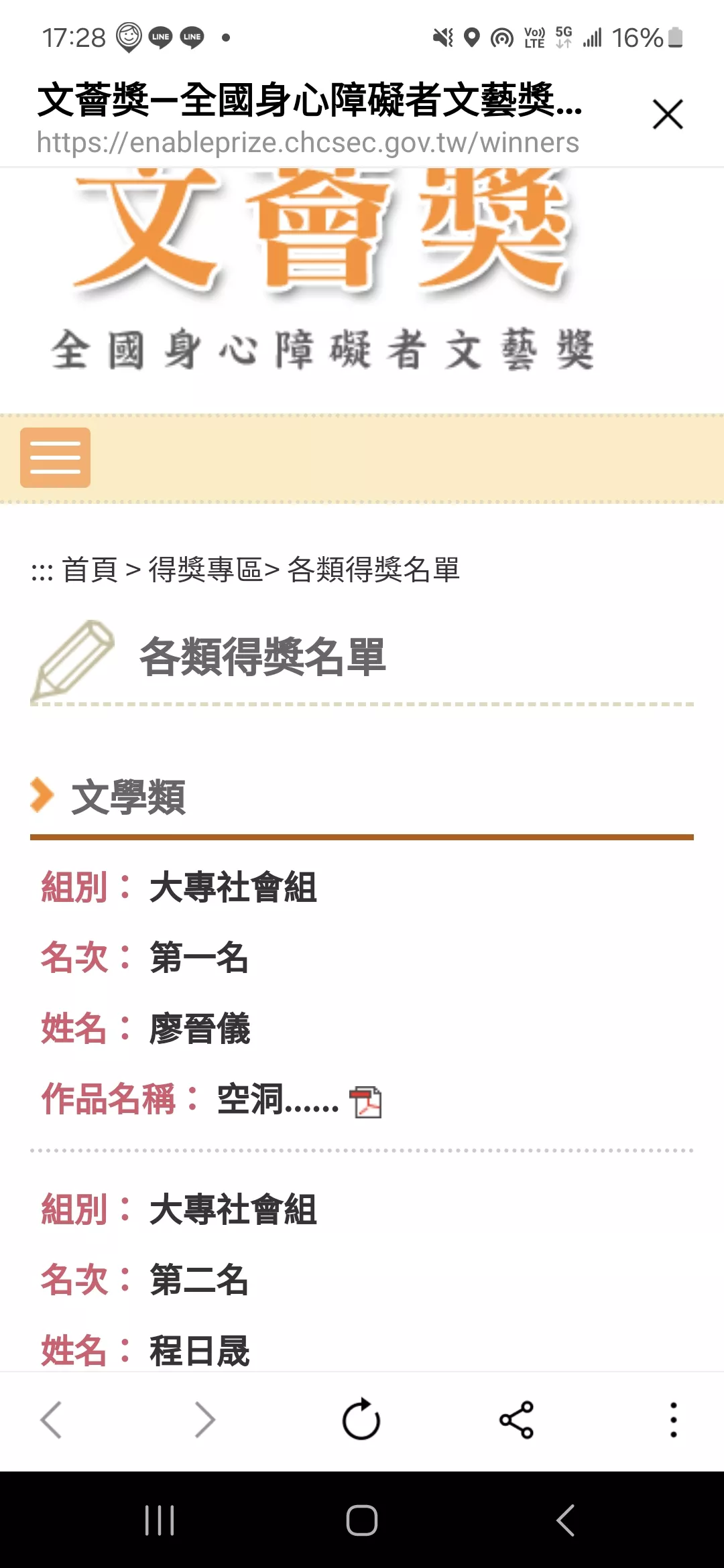Go to 首頁 breadcrumb link

tap(90, 570)
